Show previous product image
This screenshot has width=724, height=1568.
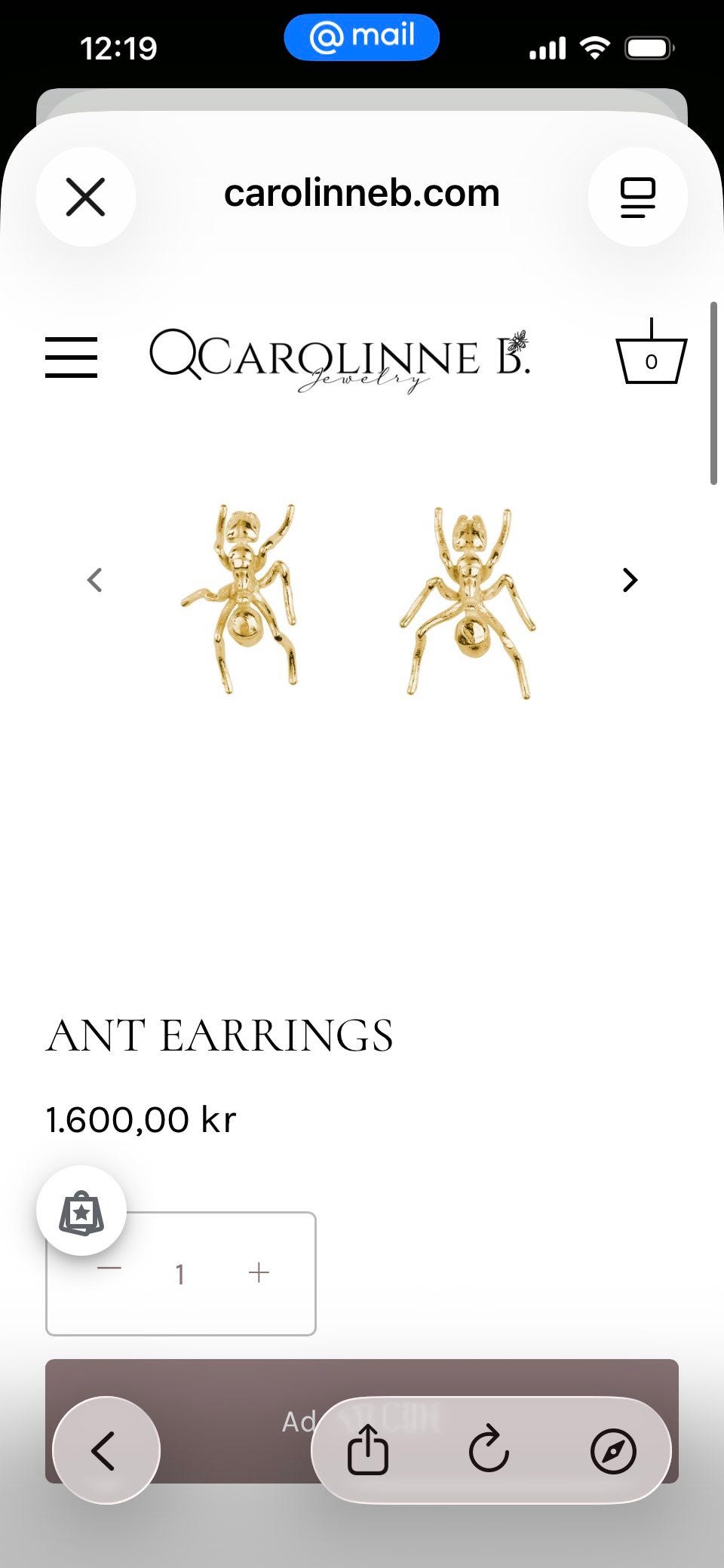(94, 580)
